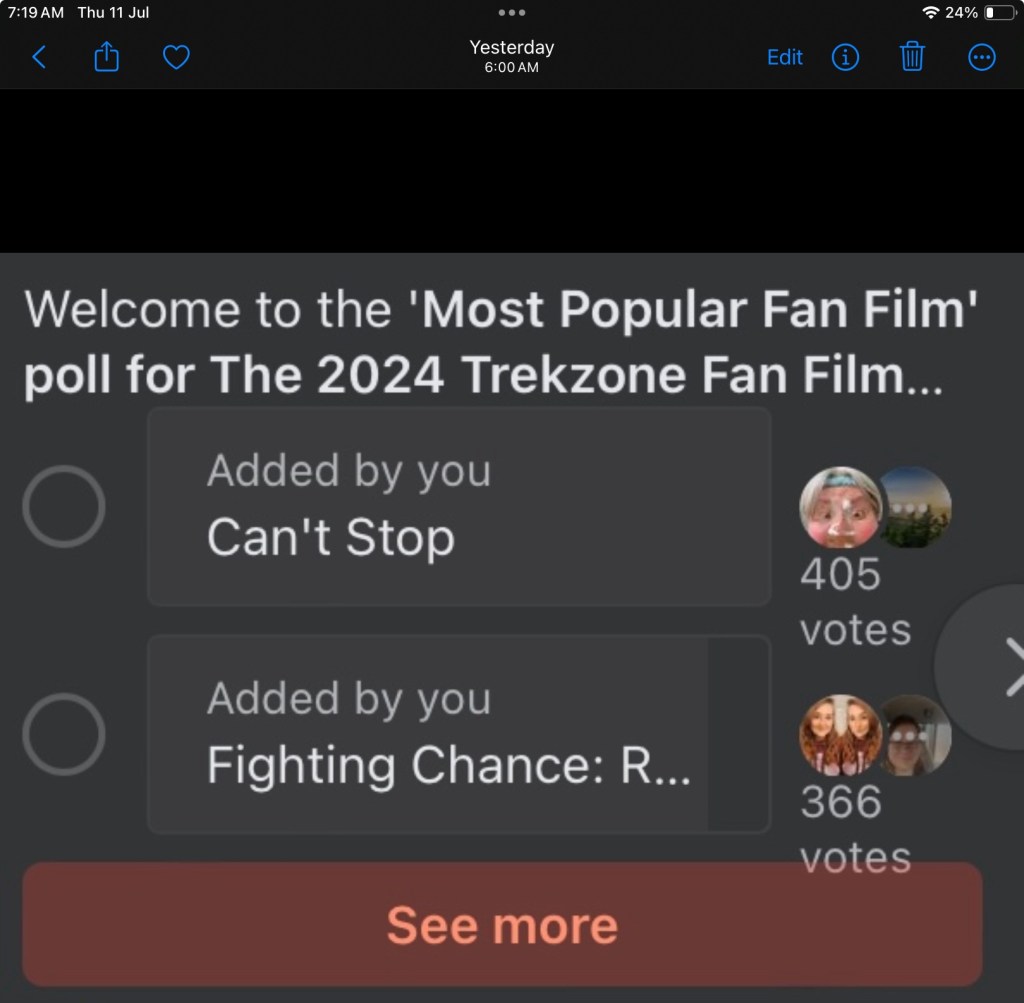Share this photo
The height and width of the screenshot is (1003, 1024).
106,58
